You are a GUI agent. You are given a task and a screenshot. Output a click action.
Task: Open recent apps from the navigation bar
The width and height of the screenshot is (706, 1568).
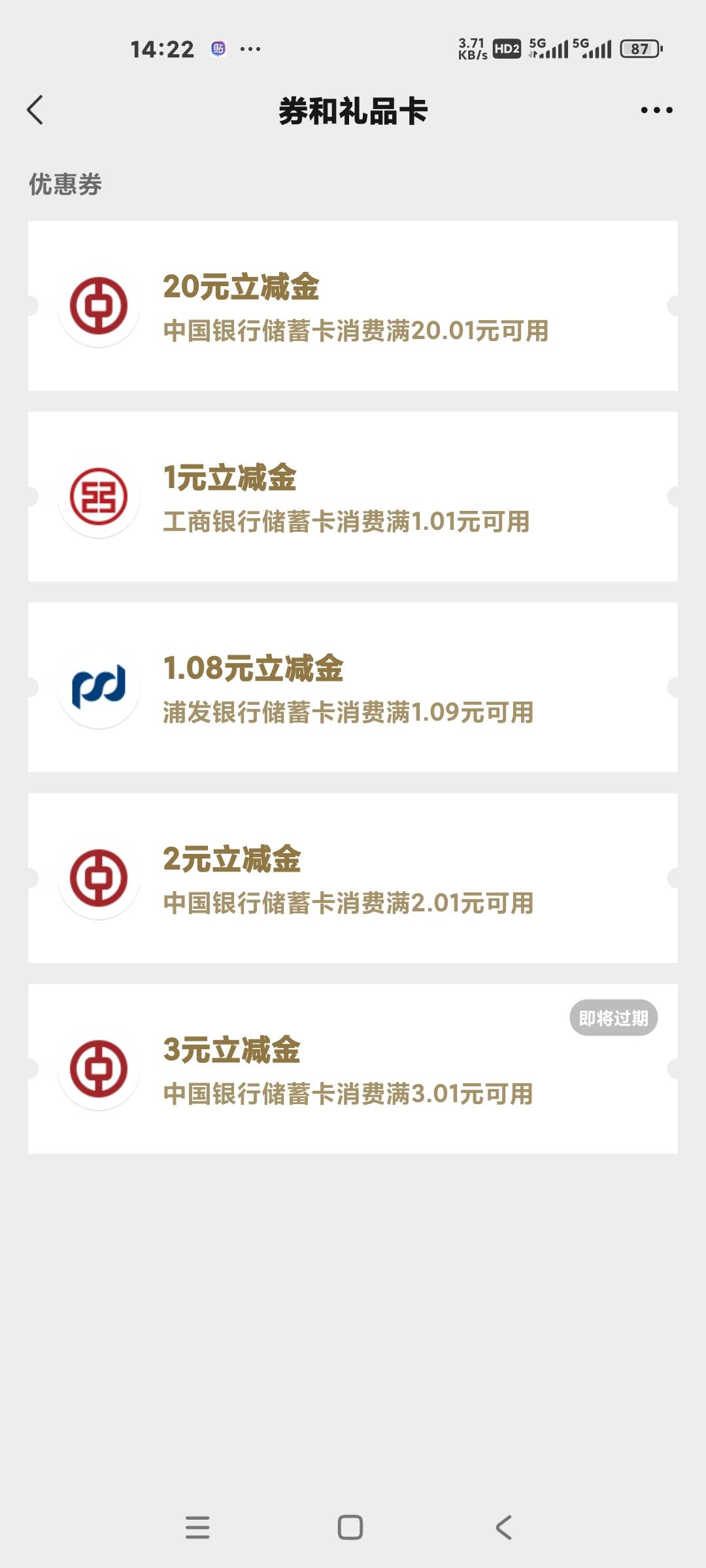click(197, 1527)
